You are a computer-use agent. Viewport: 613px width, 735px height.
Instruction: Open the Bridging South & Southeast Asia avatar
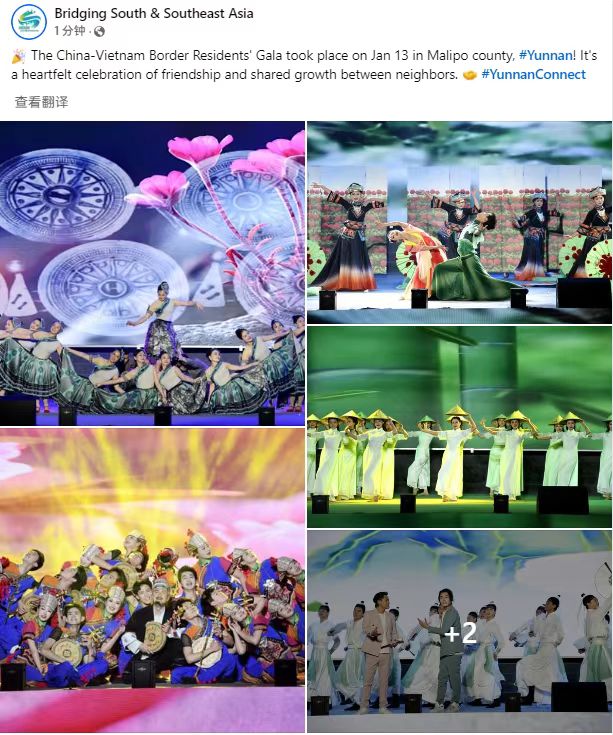(x=28, y=22)
